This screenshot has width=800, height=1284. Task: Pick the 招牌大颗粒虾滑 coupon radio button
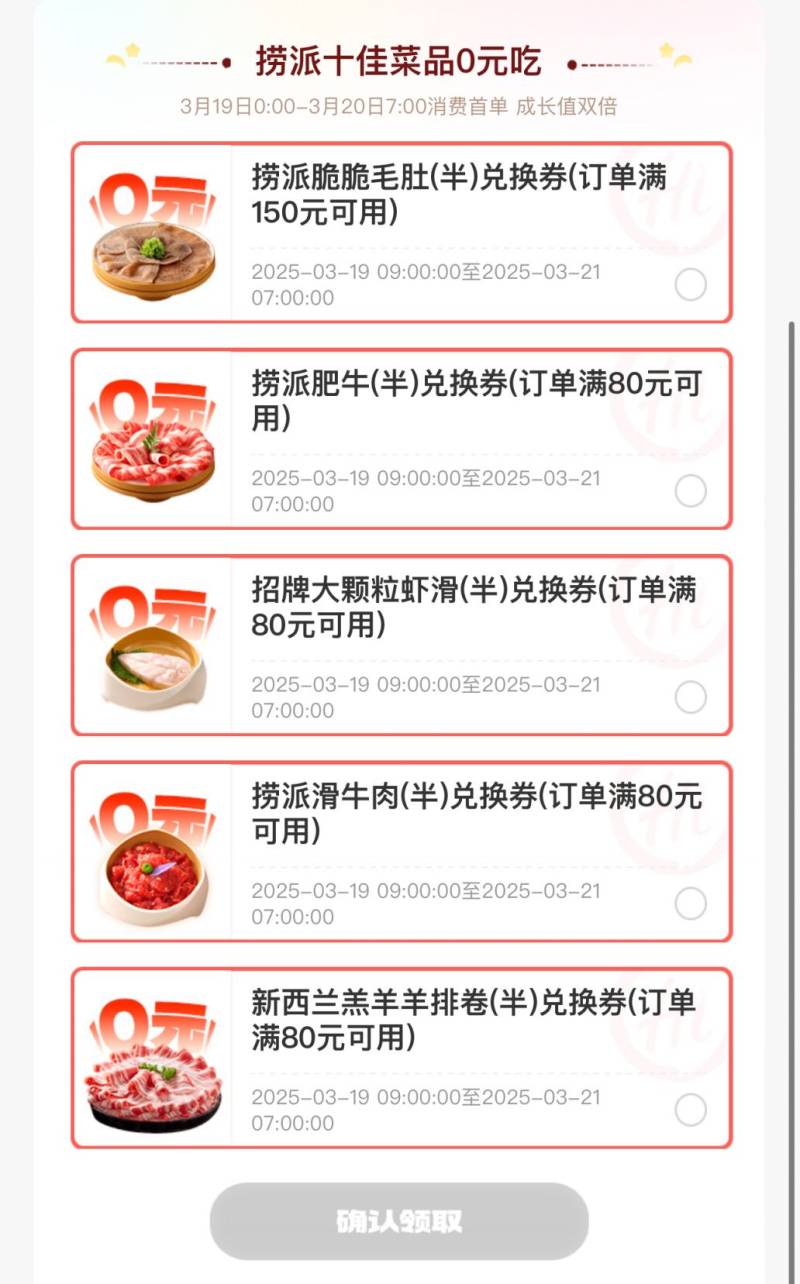[x=691, y=697]
